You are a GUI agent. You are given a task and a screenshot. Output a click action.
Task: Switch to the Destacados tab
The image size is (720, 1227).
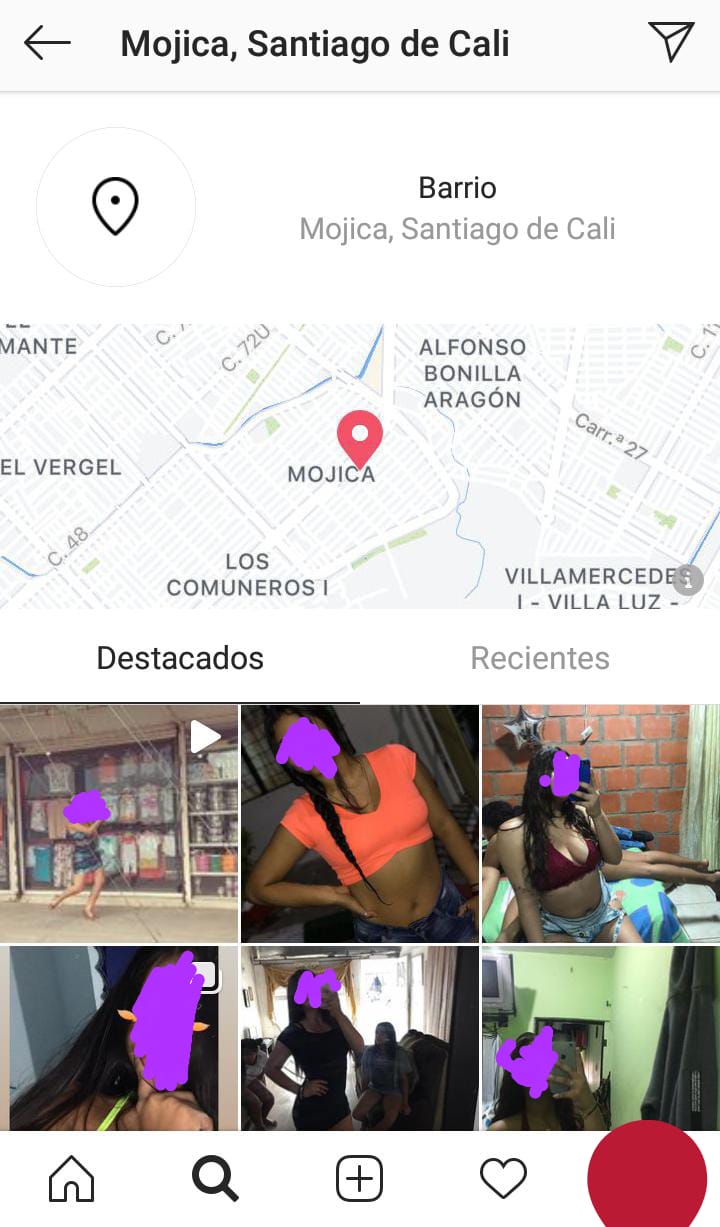tap(180, 658)
